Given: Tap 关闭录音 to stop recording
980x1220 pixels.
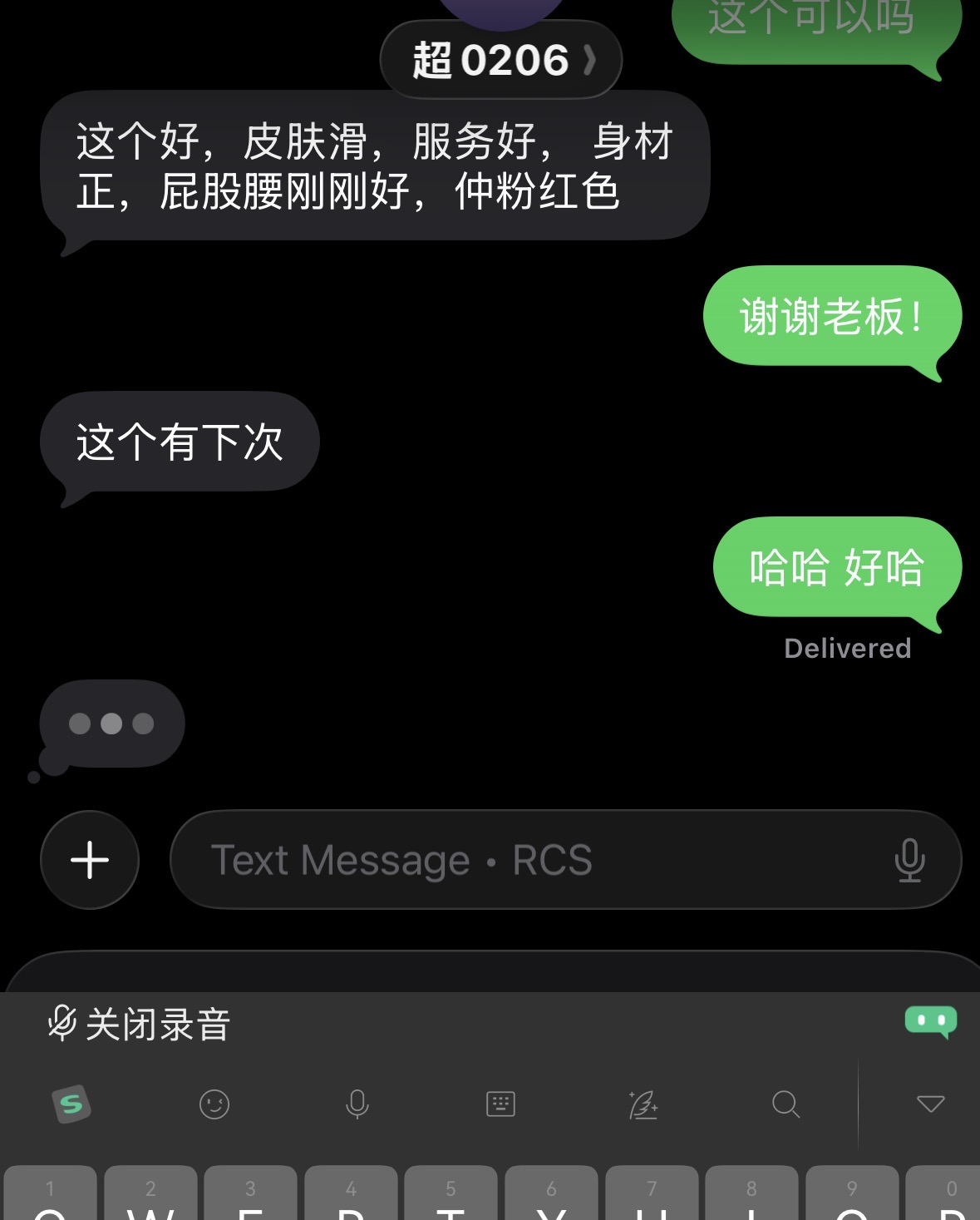Looking at the screenshot, I should tap(140, 1024).
